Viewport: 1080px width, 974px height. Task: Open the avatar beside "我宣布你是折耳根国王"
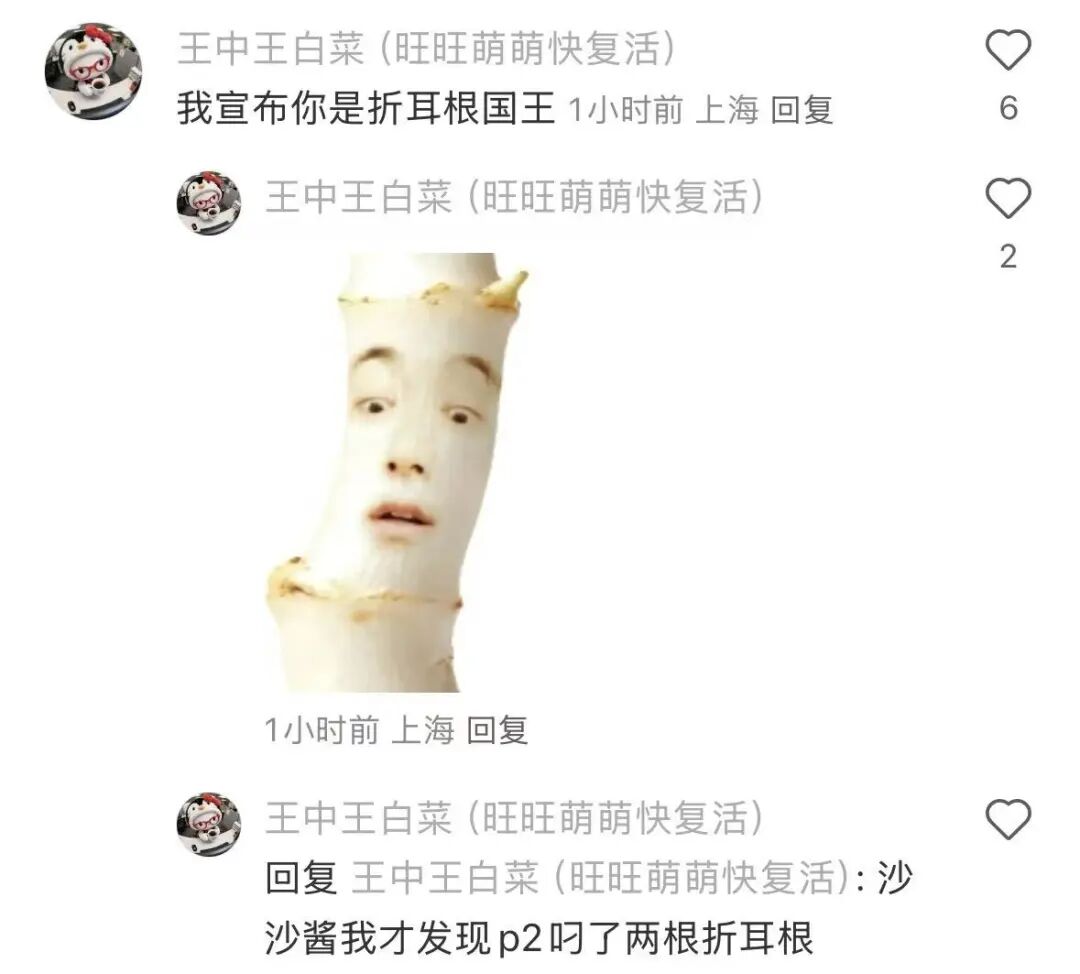[93, 71]
